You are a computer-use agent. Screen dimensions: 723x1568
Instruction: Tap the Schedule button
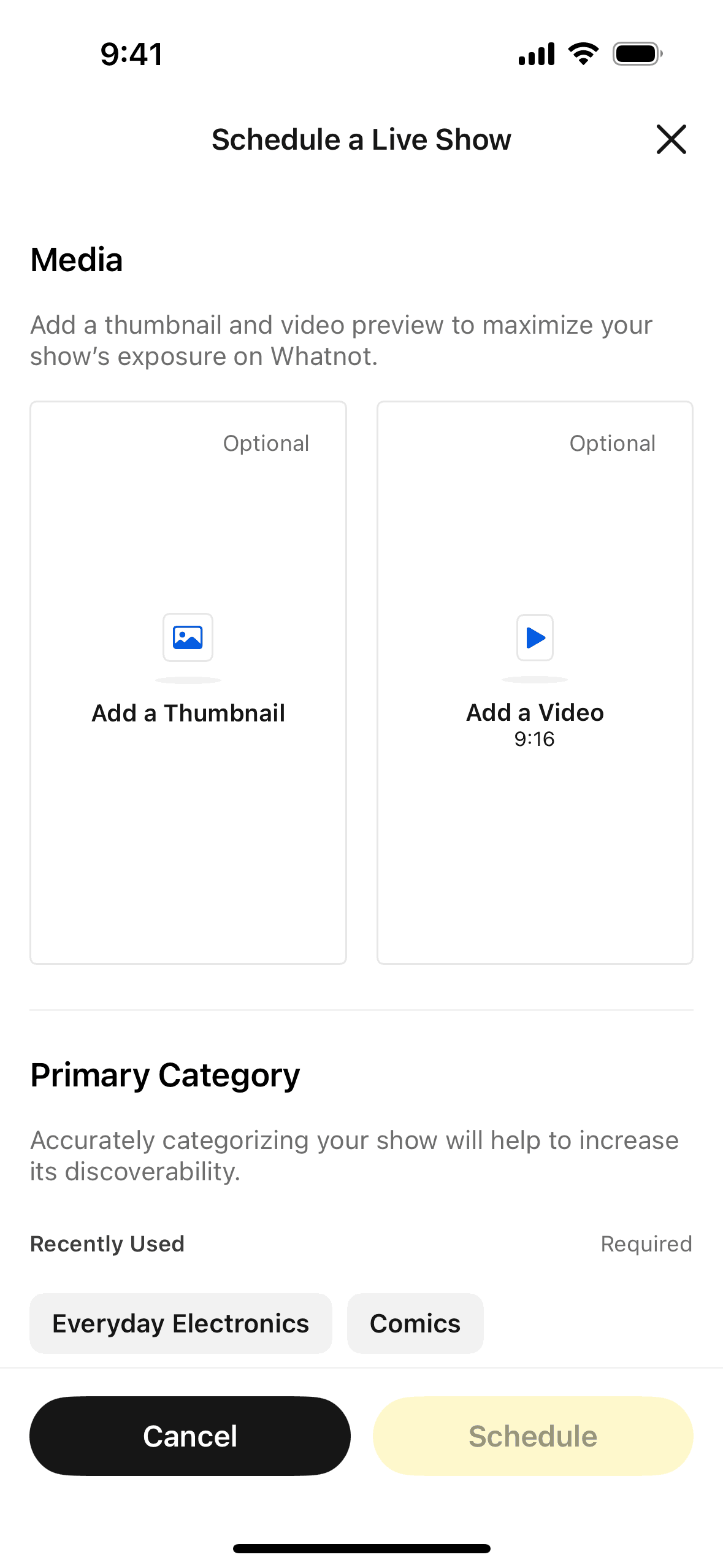pyautogui.click(x=533, y=1435)
